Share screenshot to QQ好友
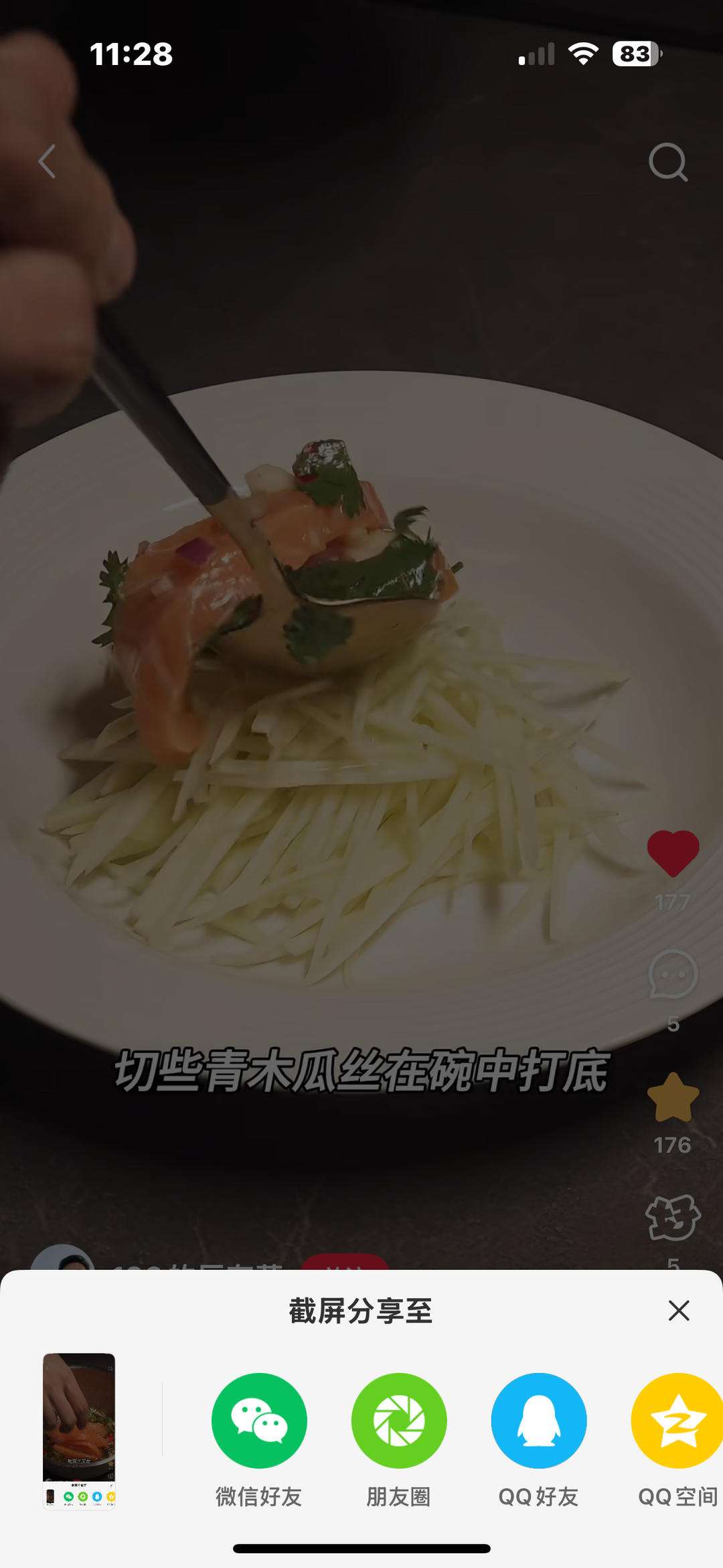 539,1420
